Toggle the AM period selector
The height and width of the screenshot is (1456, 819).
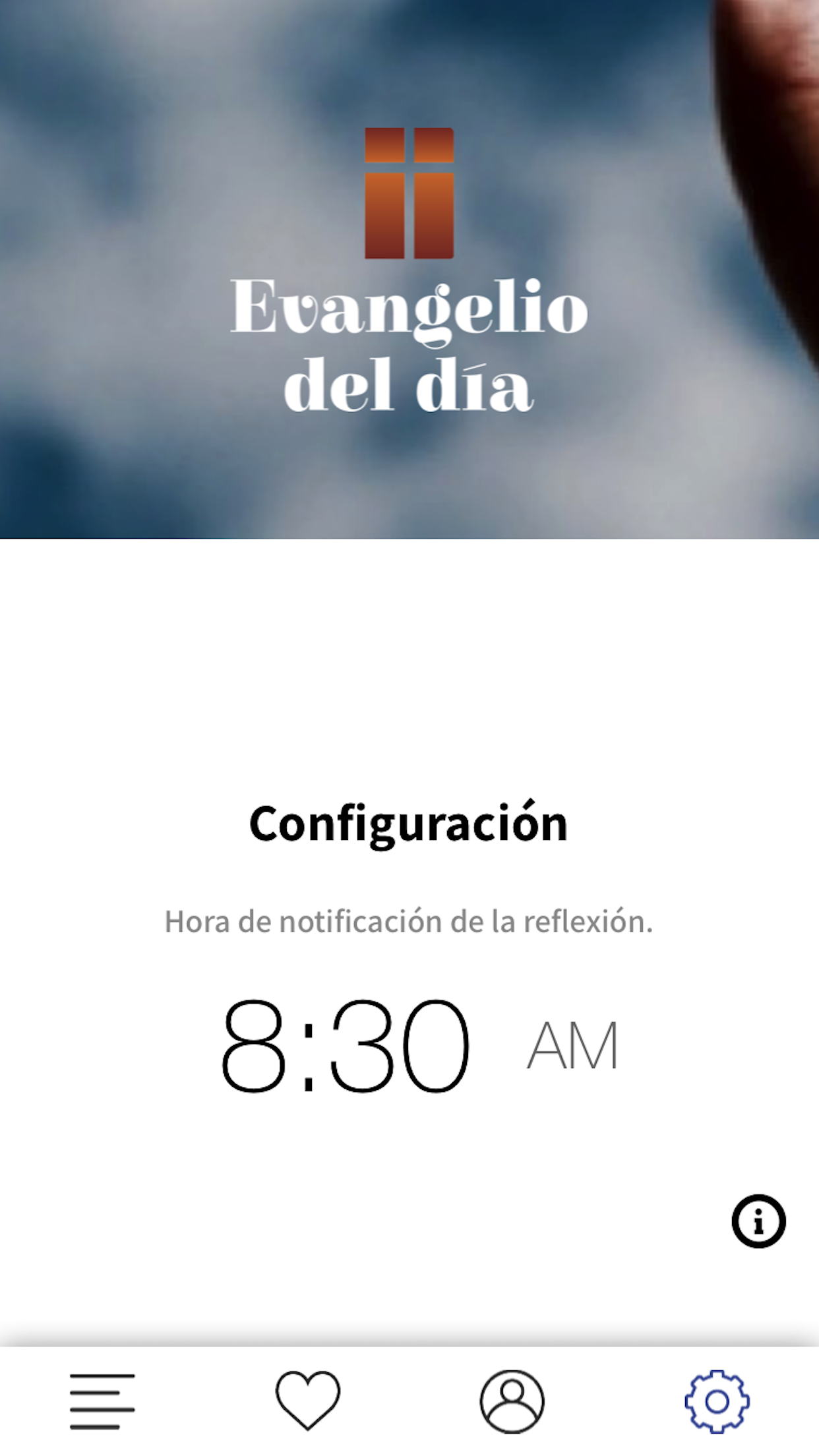coord(572,1046)
